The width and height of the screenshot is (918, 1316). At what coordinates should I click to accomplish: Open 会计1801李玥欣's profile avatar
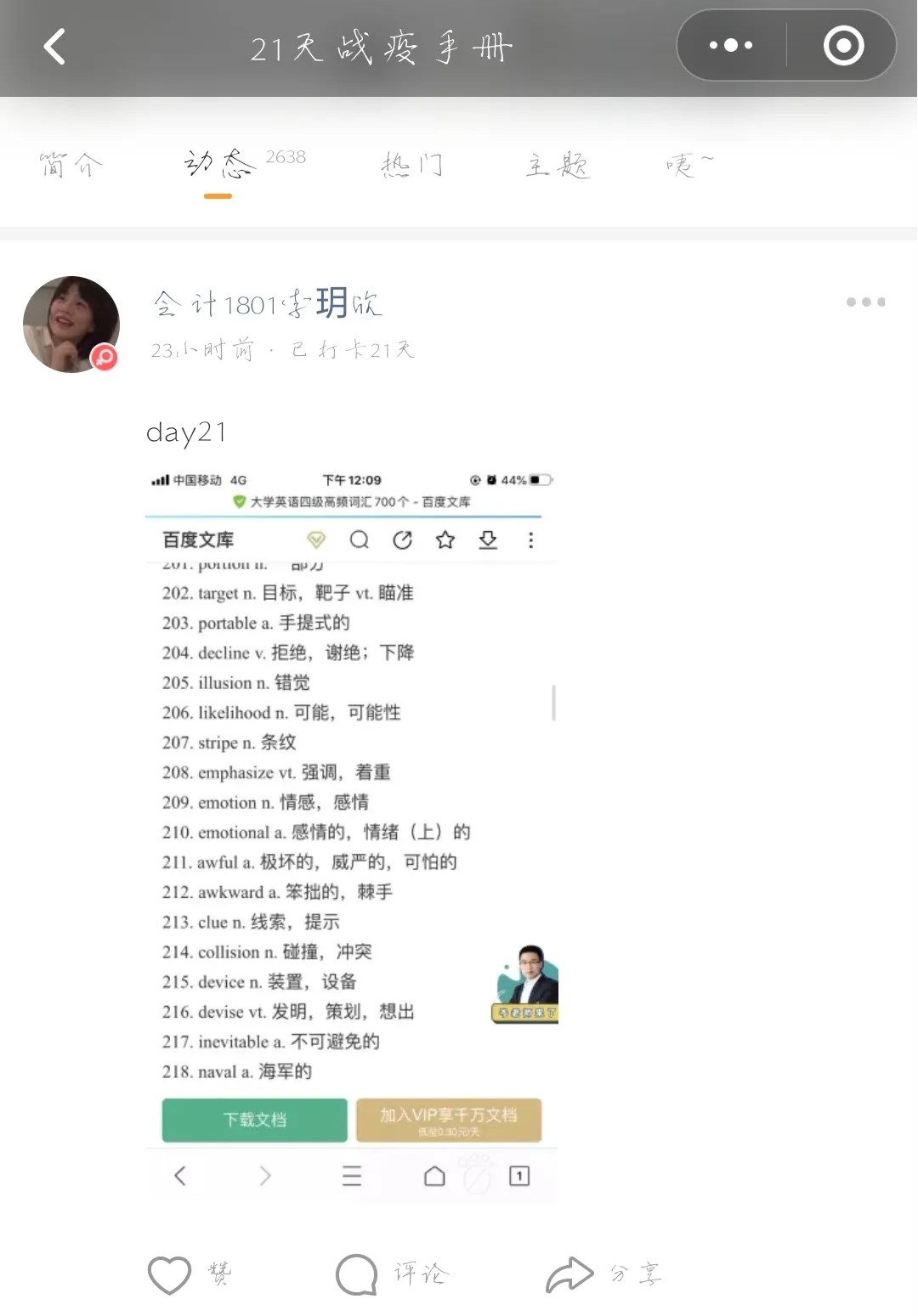[71, 324]
